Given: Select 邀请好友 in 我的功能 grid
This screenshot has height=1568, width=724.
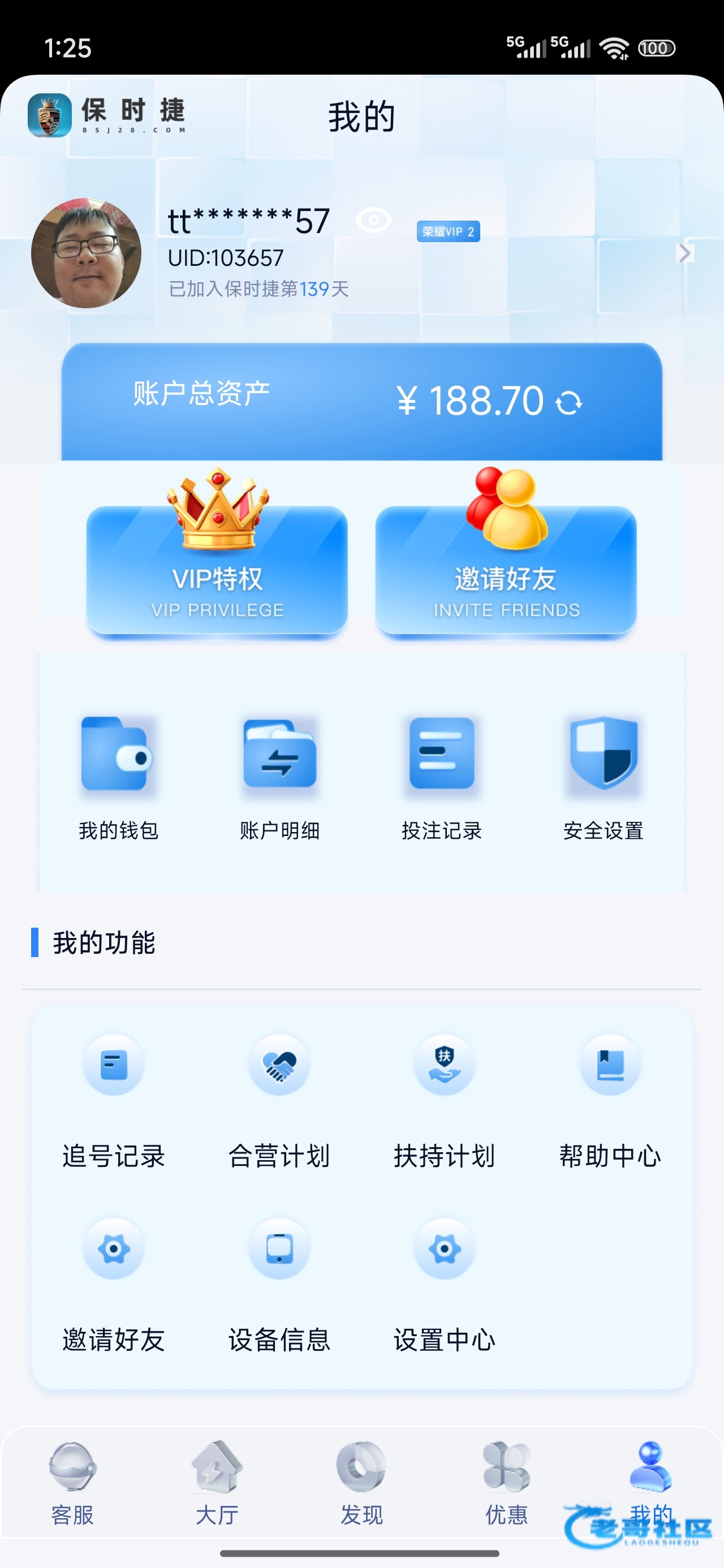Looking at the screenshot, I should pos(114,1282).
